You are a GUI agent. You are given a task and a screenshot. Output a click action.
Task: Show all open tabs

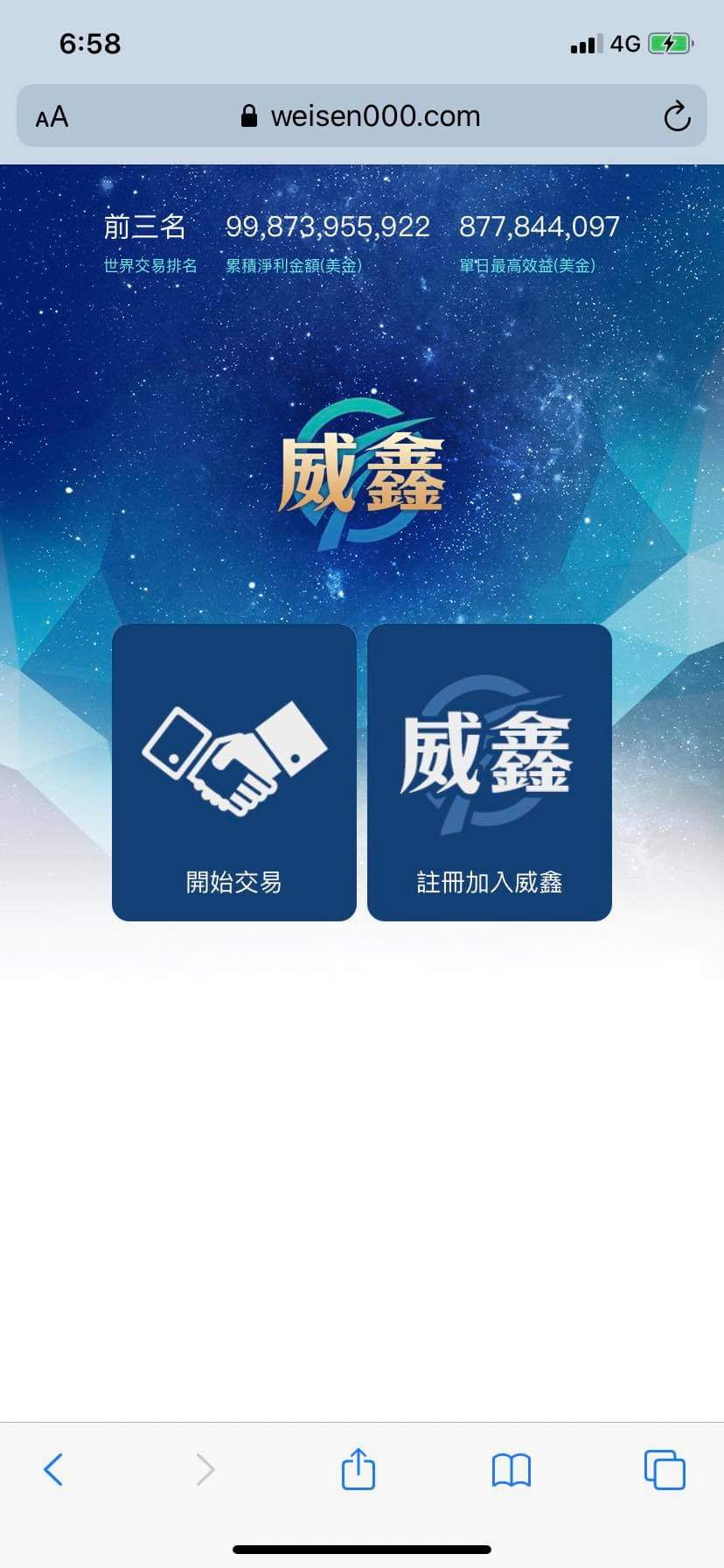click(x=665, y=1469)
